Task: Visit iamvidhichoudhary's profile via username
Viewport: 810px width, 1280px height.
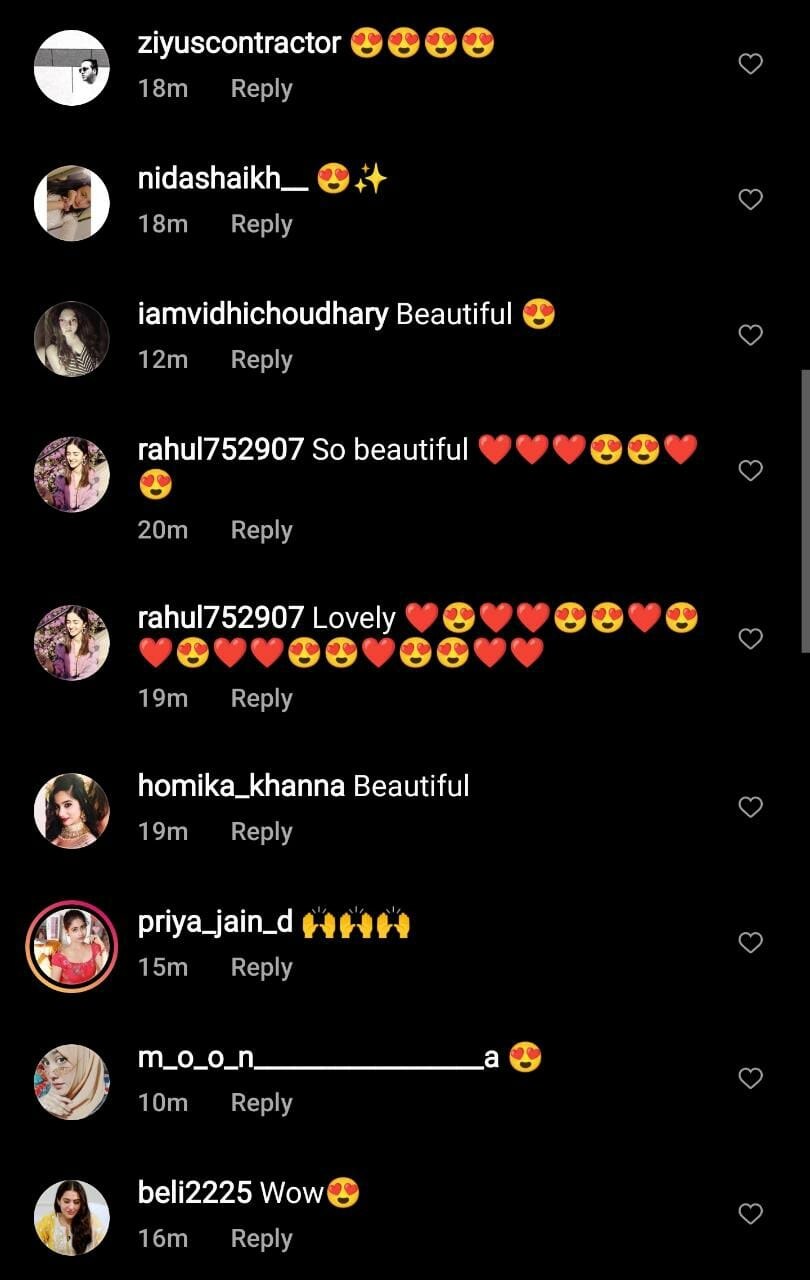Action: click(x=262, y=314)
